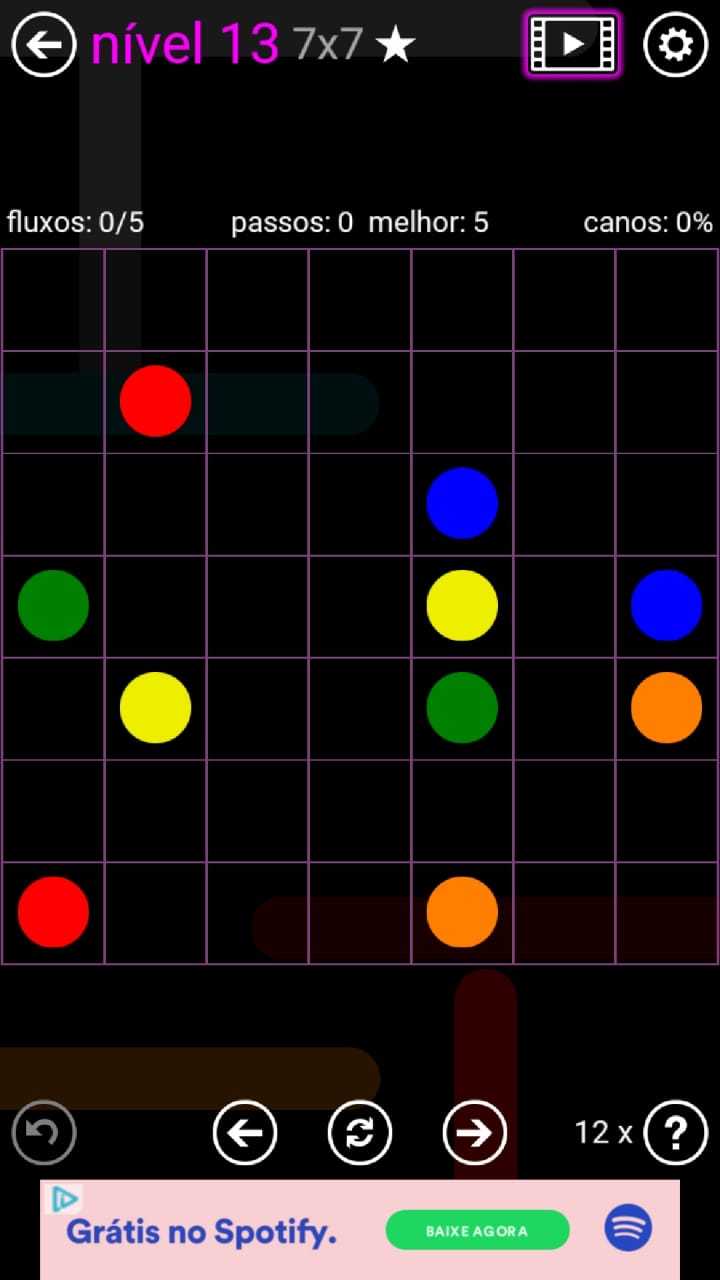Use a hint with the question mark
The height and width of the screenshot is (1280, 720).
(676, 1132)
